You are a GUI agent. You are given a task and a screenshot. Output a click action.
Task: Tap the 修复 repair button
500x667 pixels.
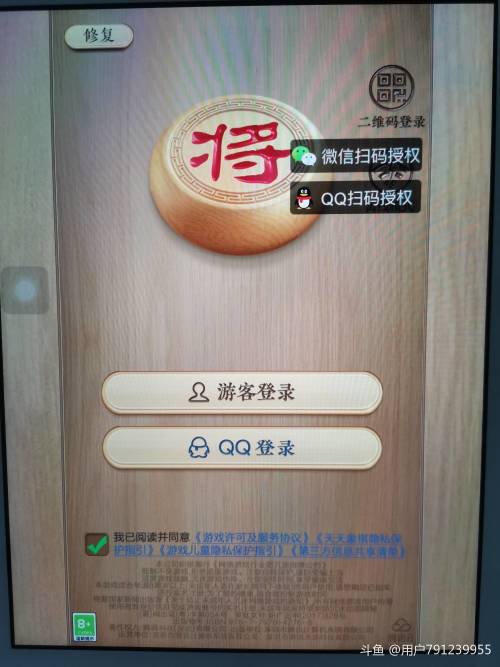pyautogui.click(x=99, y=36)
